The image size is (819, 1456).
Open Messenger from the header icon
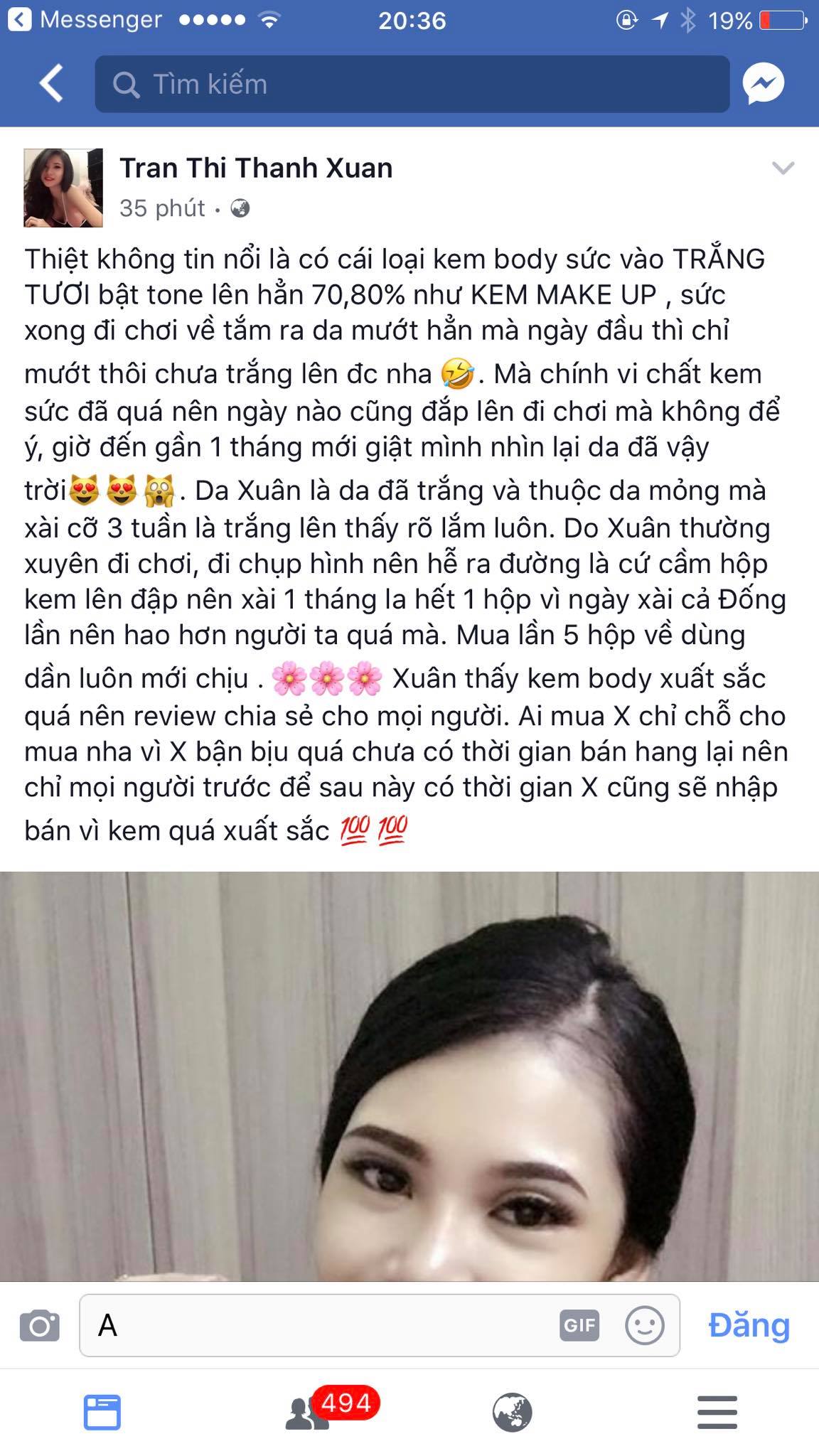pos(763,84)
